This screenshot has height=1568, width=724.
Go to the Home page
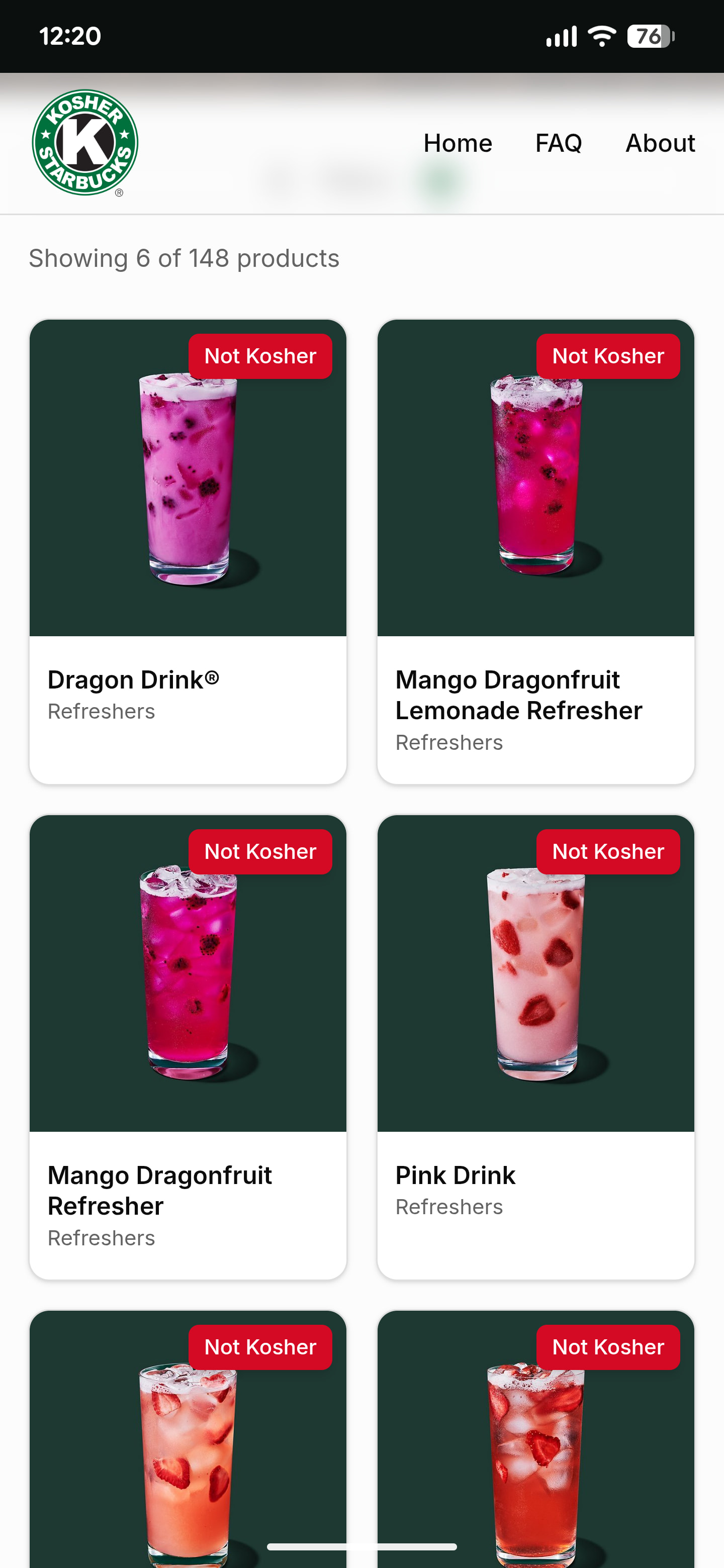pyautogui.click(x=458, y=143)
